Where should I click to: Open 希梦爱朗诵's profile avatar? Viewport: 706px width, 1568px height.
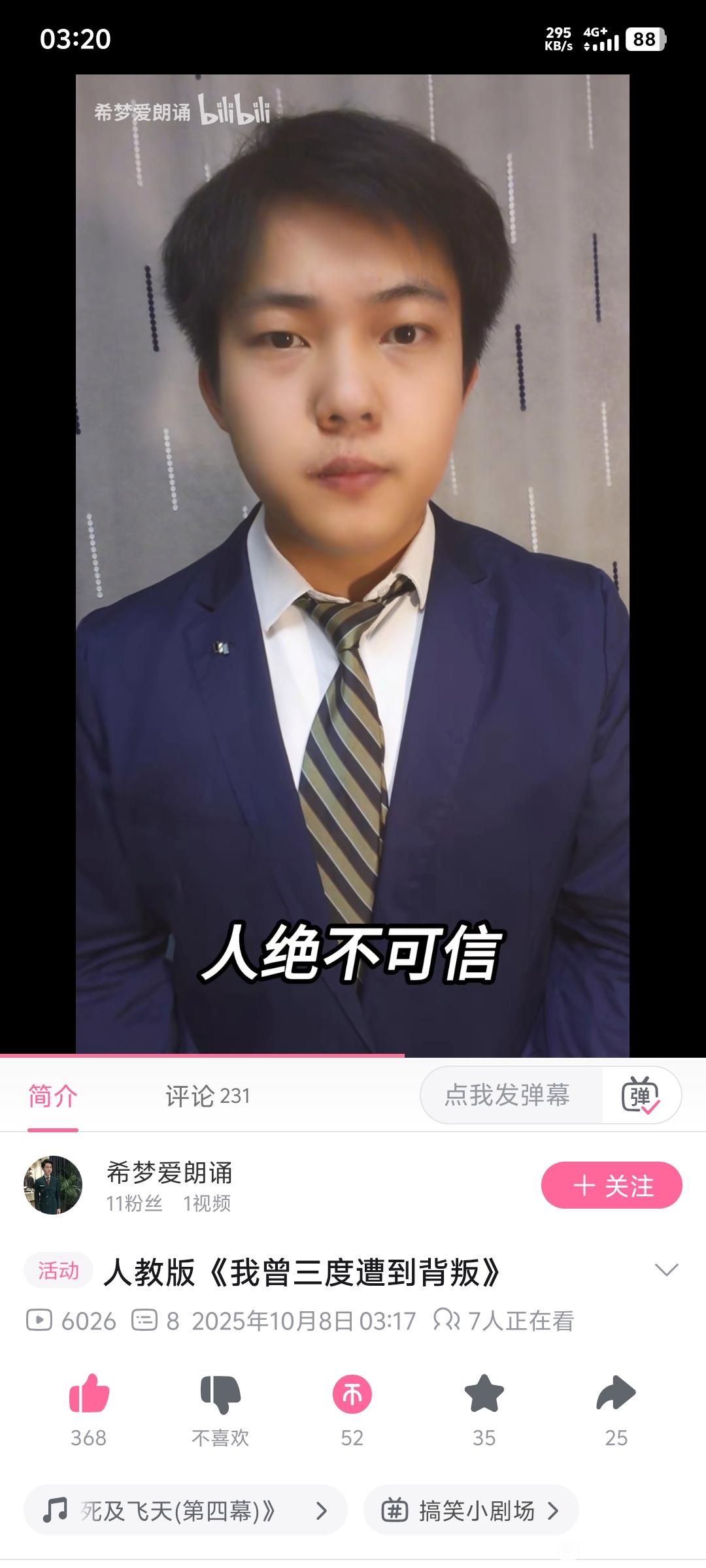53,1185
